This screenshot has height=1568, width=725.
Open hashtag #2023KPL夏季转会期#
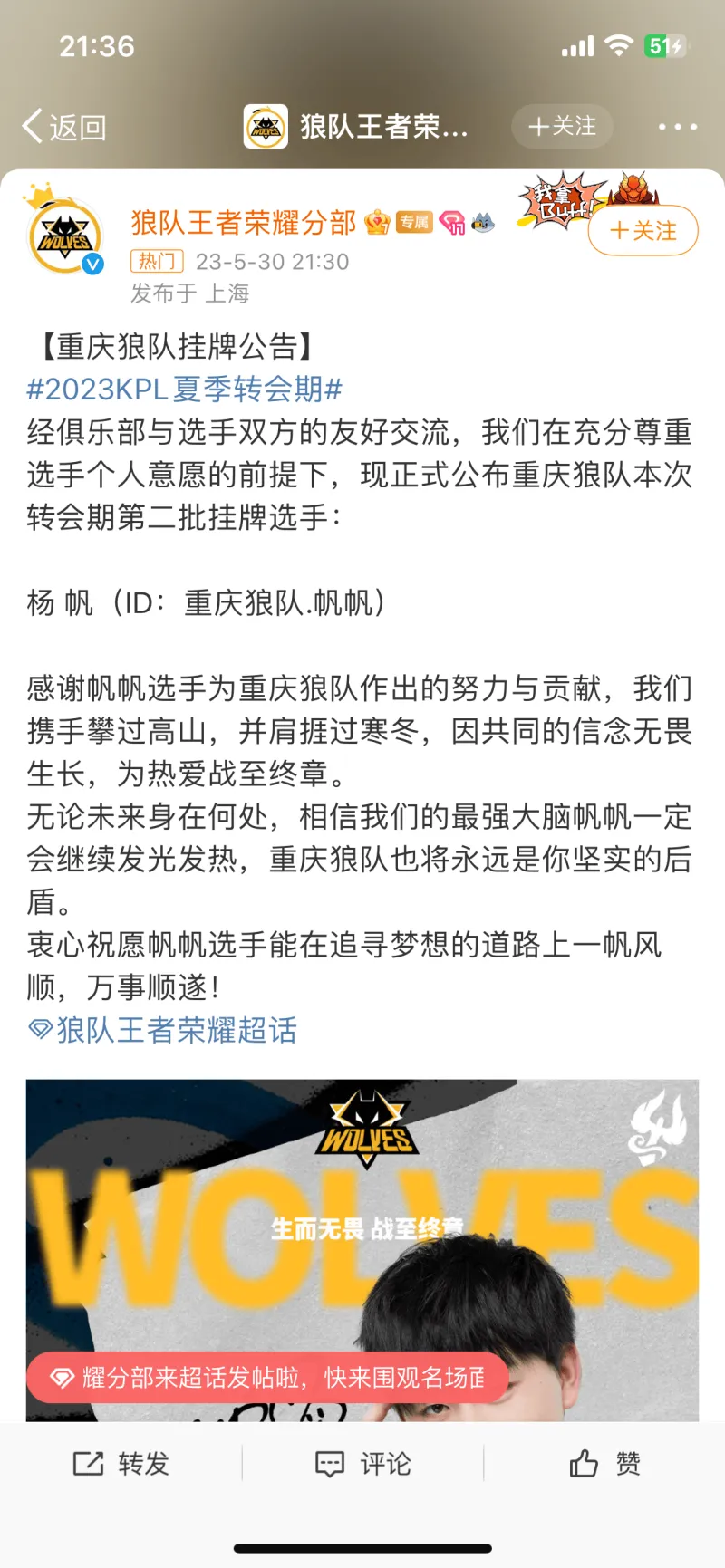click(x=185, y=390)
